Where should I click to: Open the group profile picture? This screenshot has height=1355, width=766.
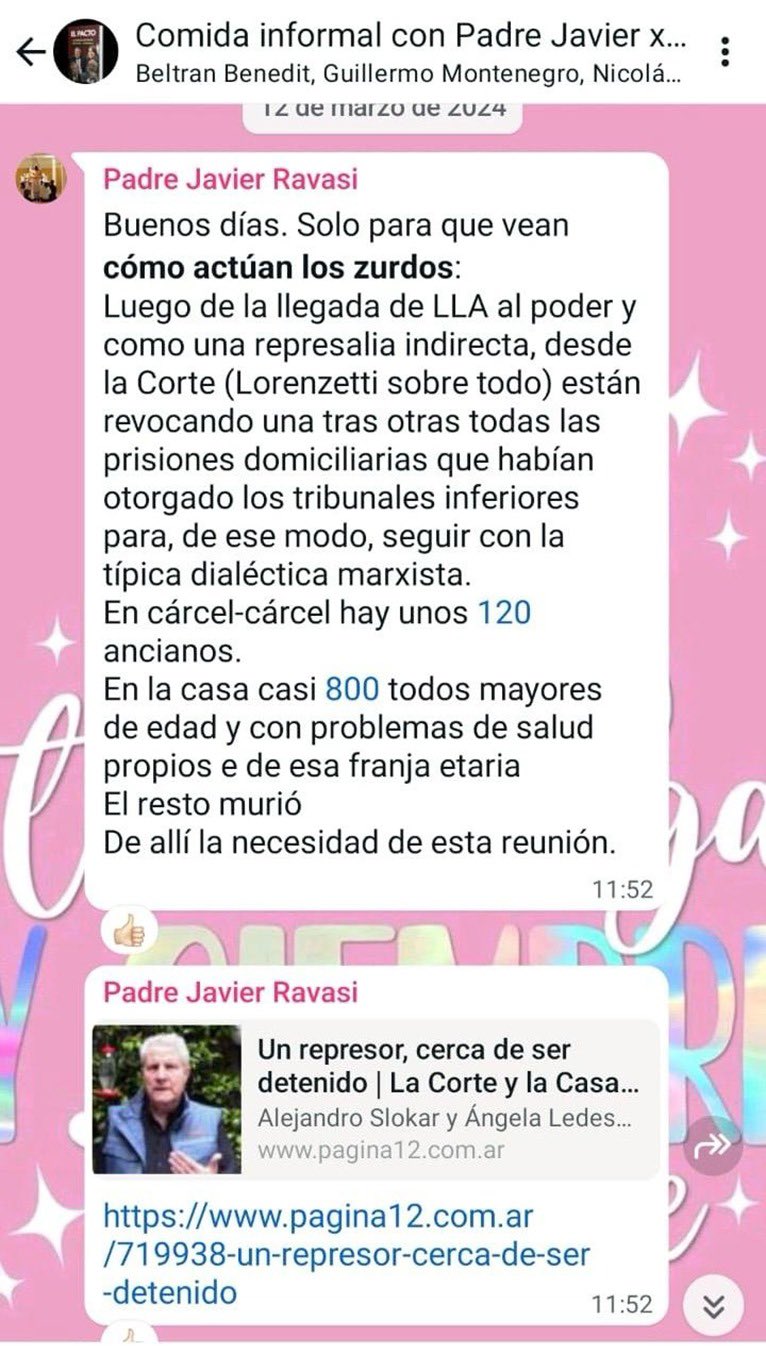pos(86,52)
